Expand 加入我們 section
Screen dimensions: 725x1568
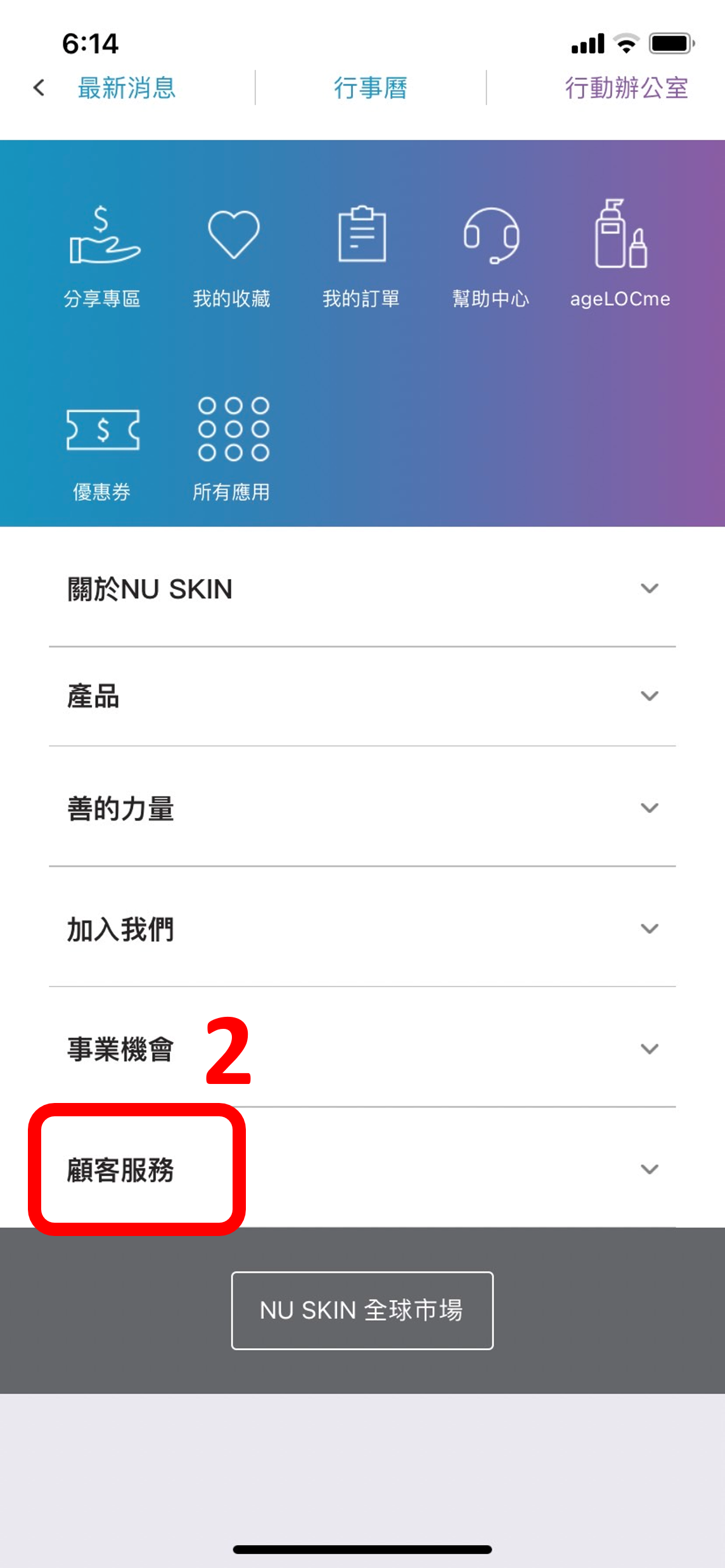pyautogui.click(x=362, y=929)
